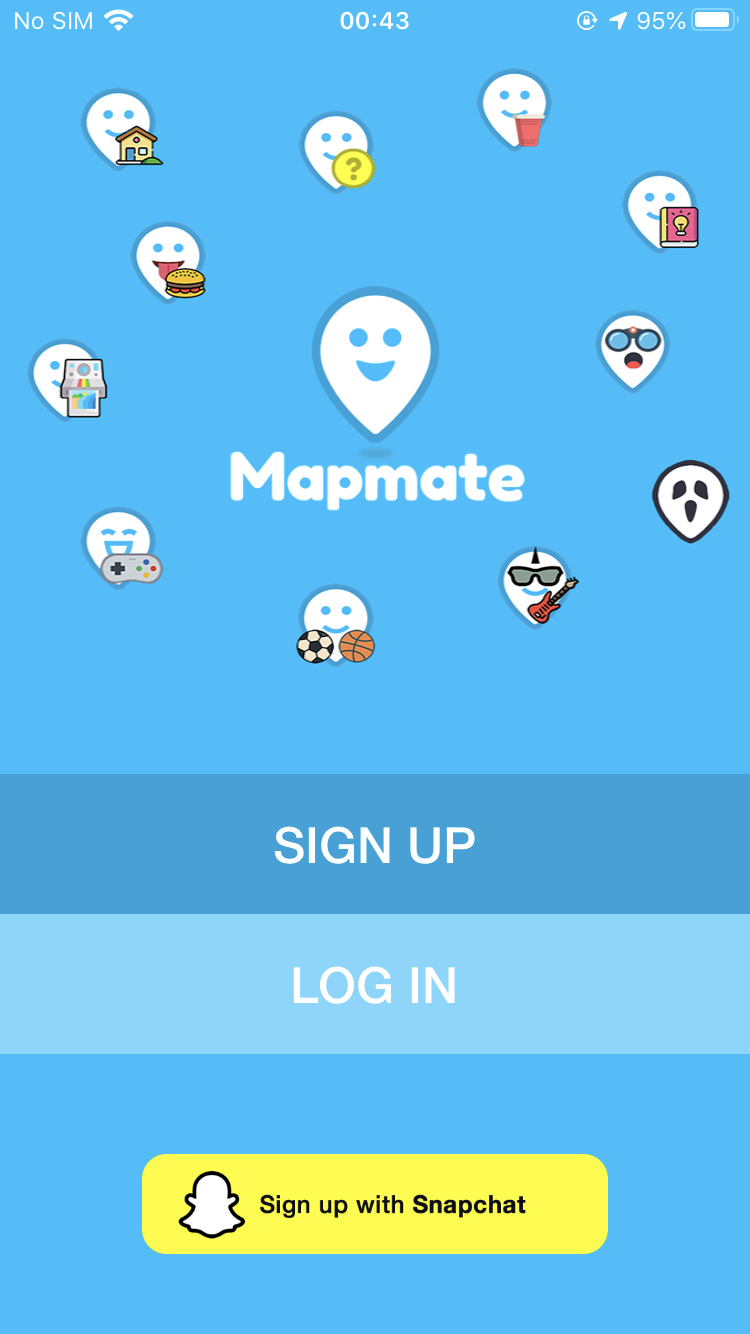
Task: Choose Sign up with Snapchat
Action: click(375, 1203)
